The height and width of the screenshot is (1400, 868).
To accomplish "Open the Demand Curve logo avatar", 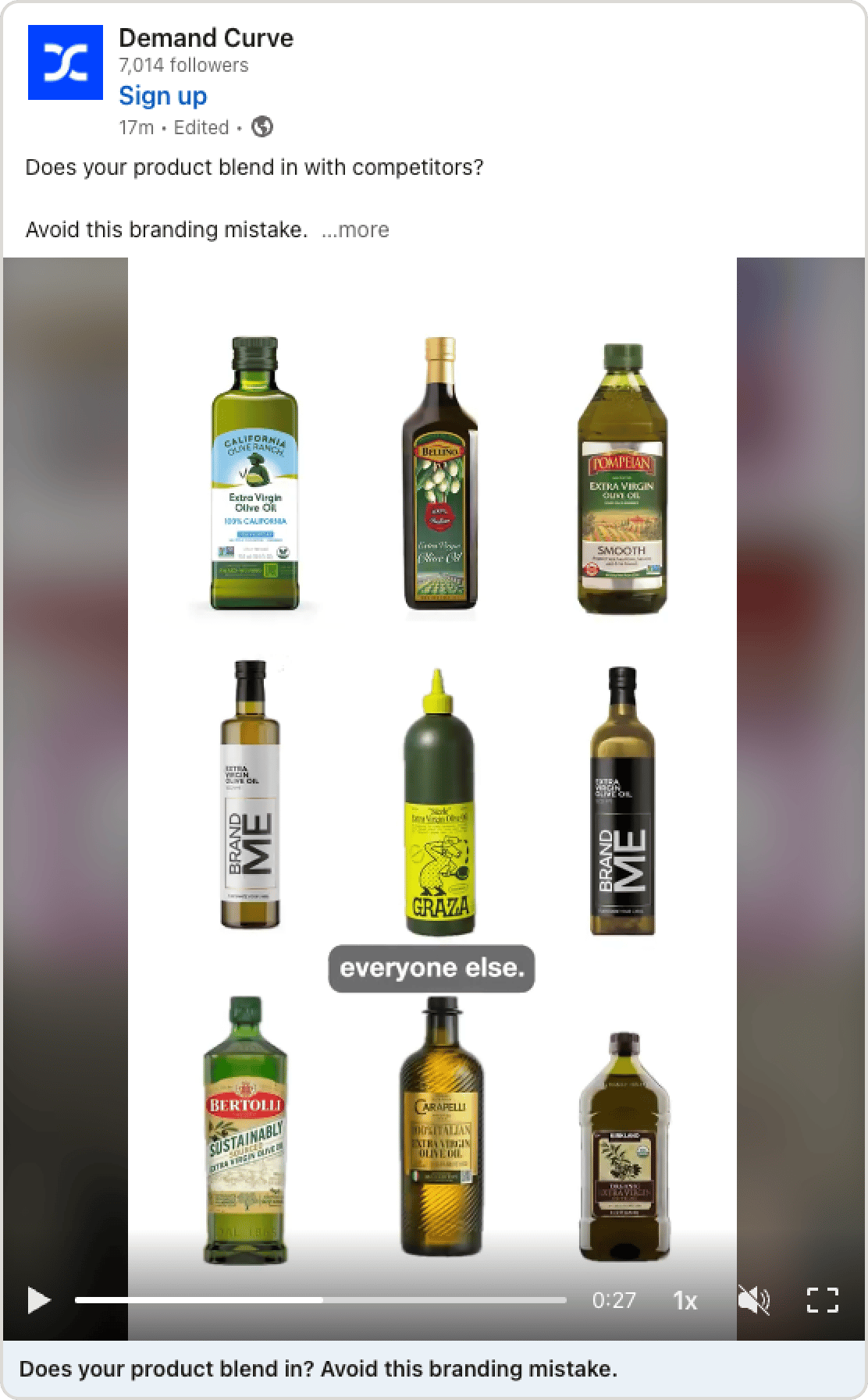I will point(66,62).
